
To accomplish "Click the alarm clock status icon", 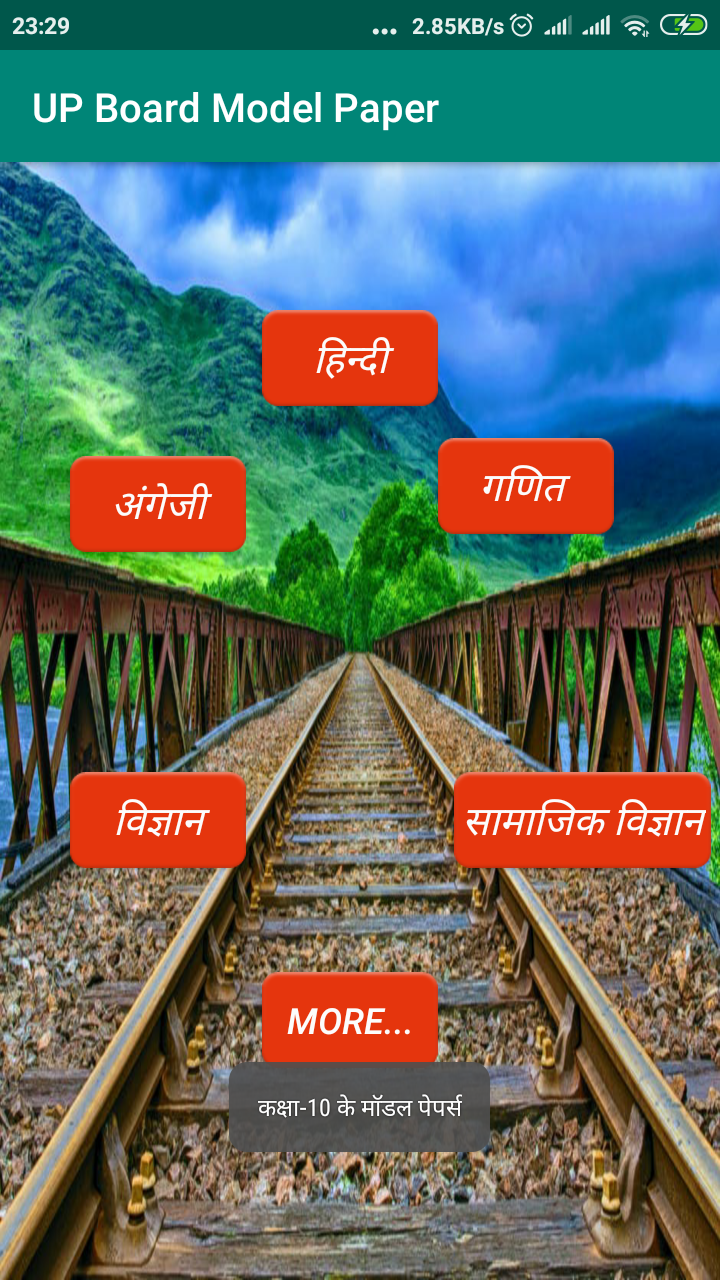I will coord(521,26).
